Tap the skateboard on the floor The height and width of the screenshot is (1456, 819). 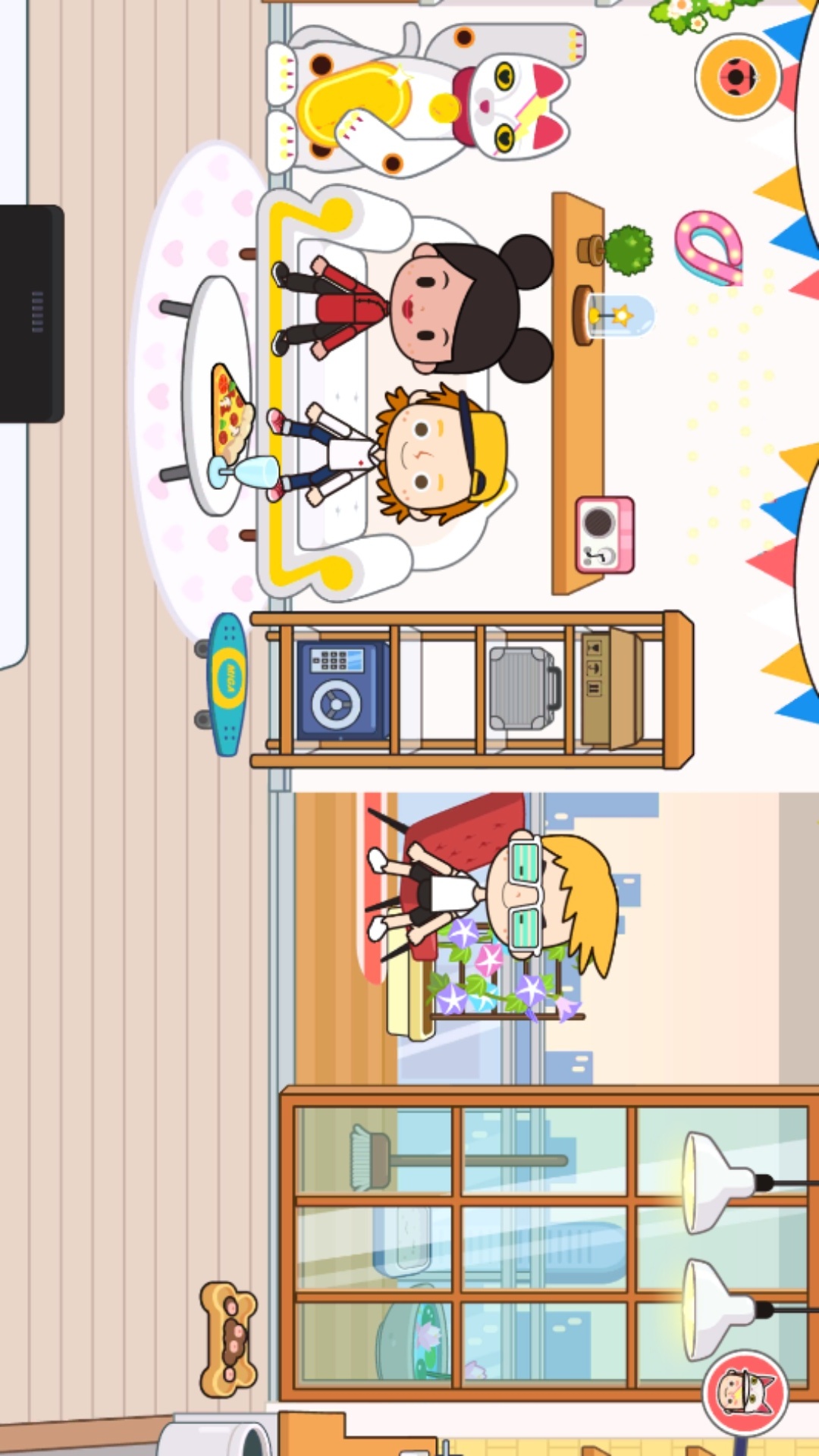pyautogui.click(x=226, y=685)
